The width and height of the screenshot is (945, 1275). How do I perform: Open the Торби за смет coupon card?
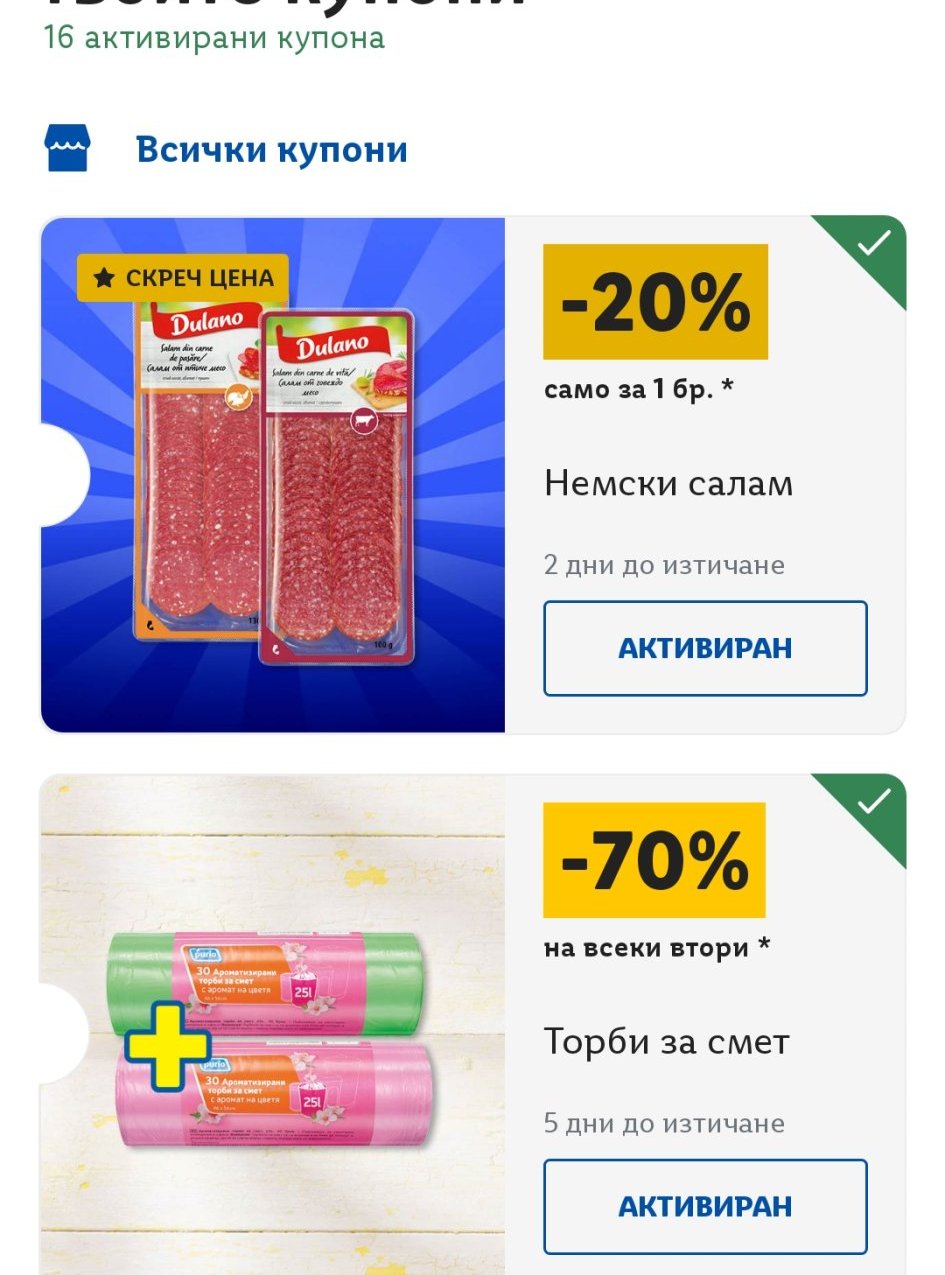[x=473, y=1024]
